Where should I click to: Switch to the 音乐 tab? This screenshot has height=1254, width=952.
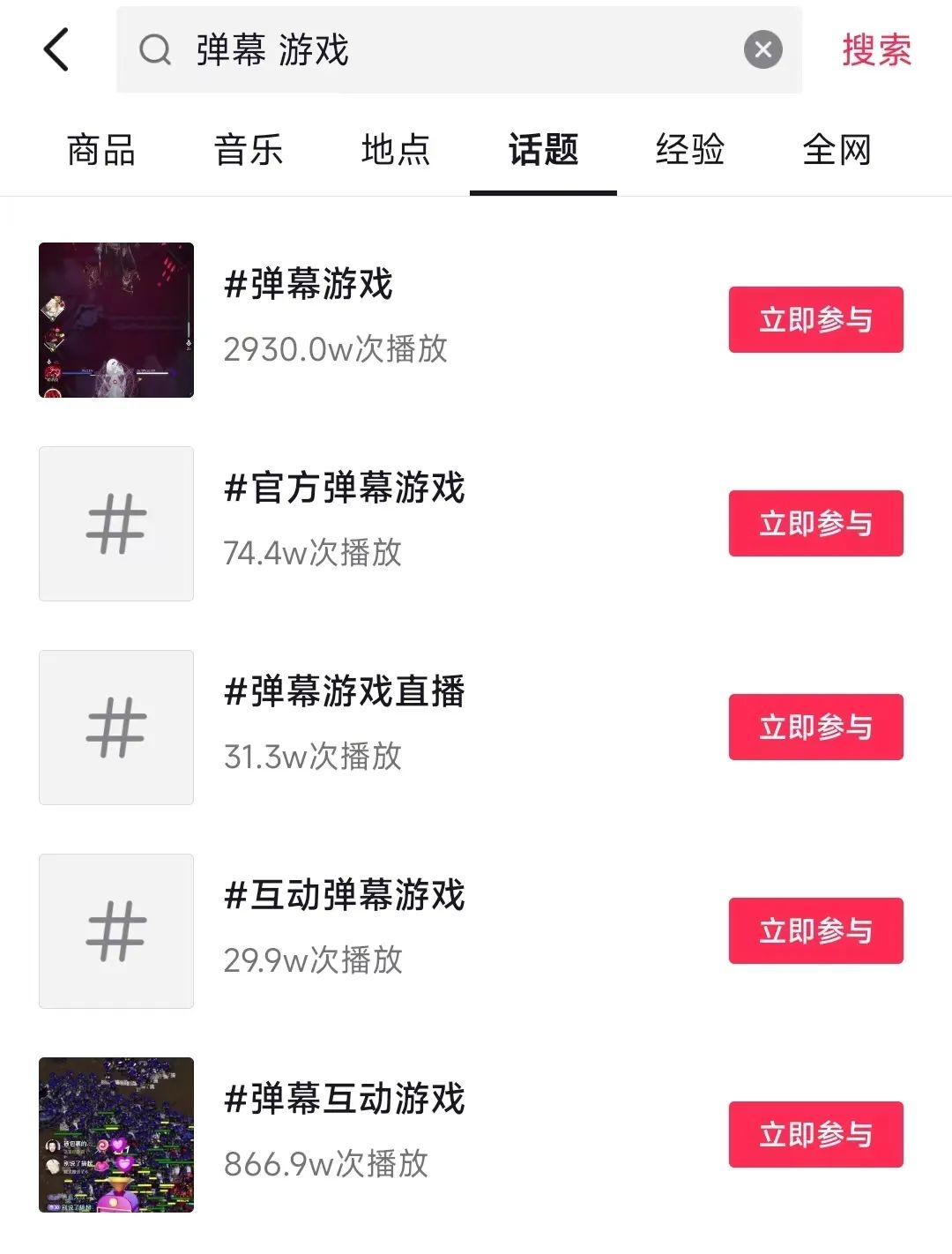pos(247,151)
